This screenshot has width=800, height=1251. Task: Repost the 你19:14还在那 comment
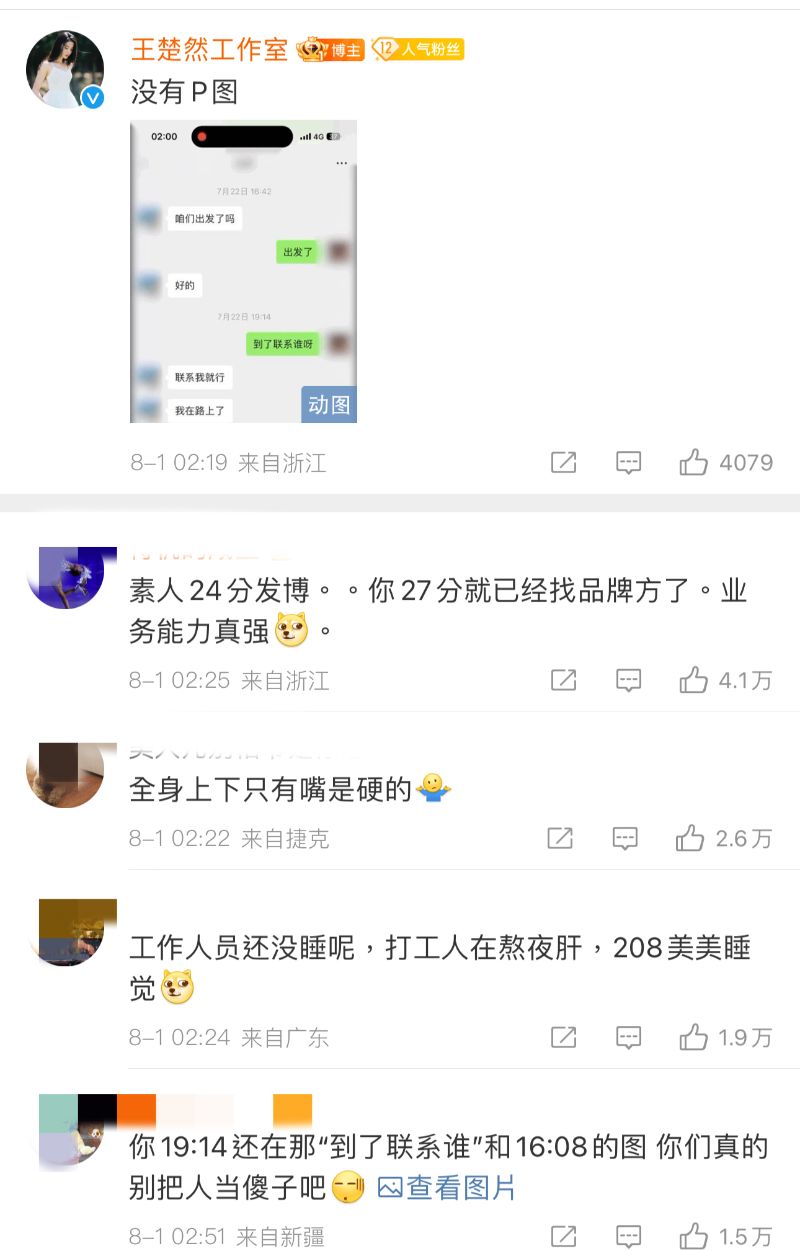point(564,1236)
